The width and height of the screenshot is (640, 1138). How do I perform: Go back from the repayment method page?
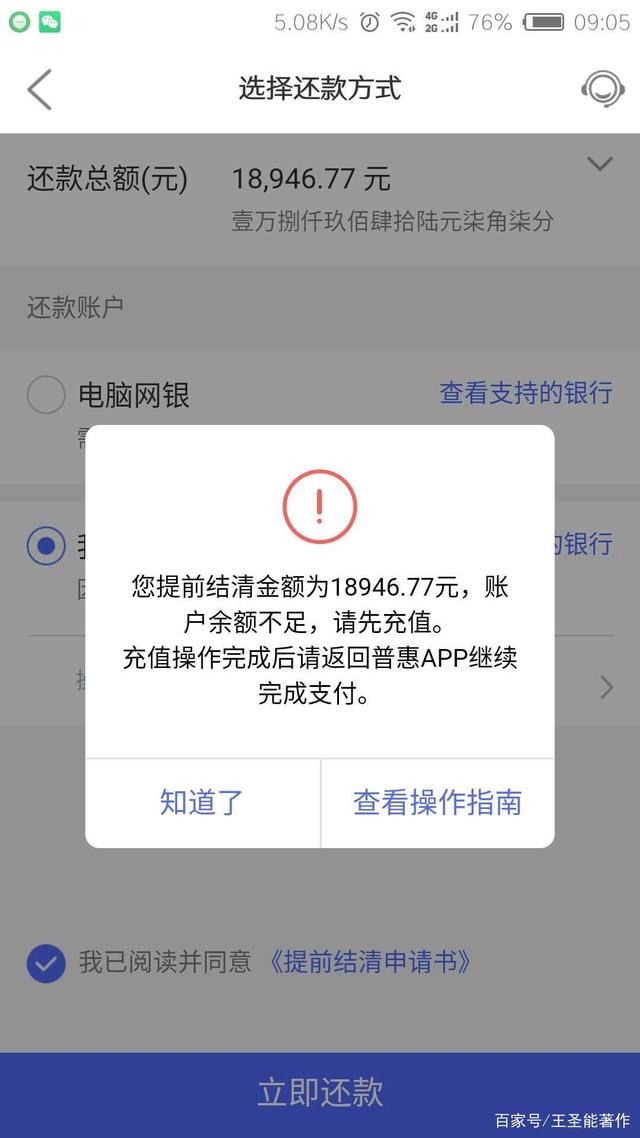coord(39,89)
